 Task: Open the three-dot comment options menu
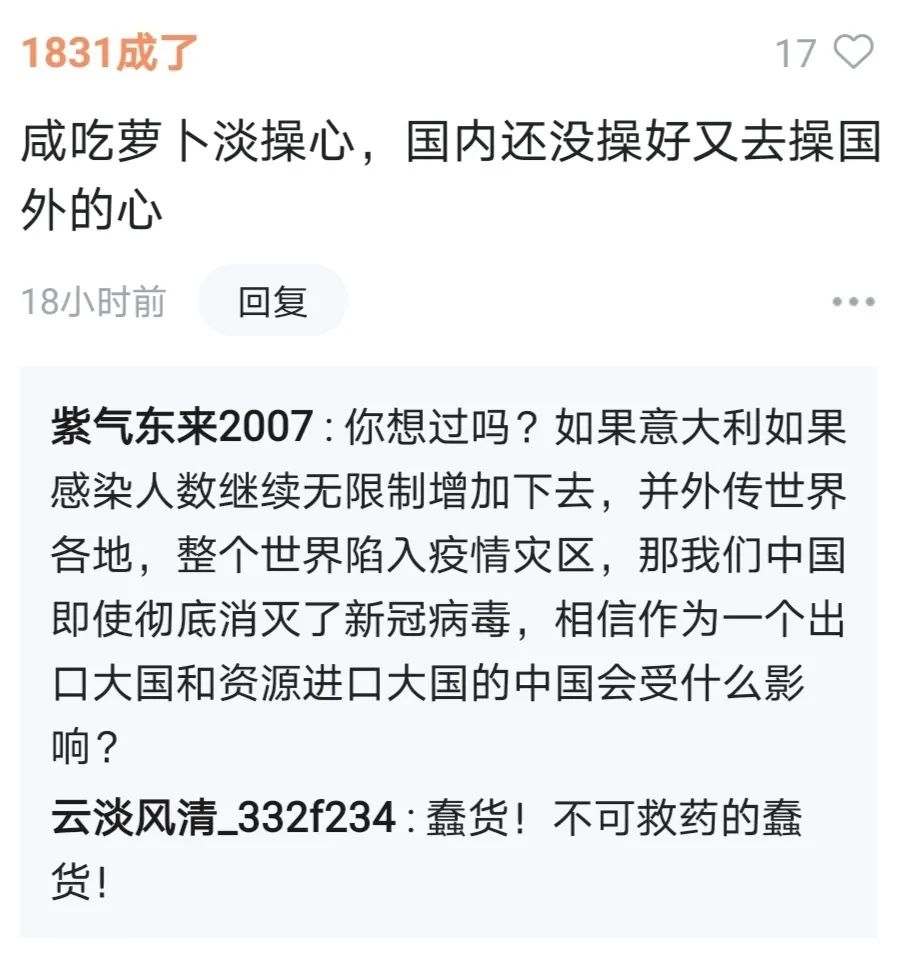coord(853,302)
